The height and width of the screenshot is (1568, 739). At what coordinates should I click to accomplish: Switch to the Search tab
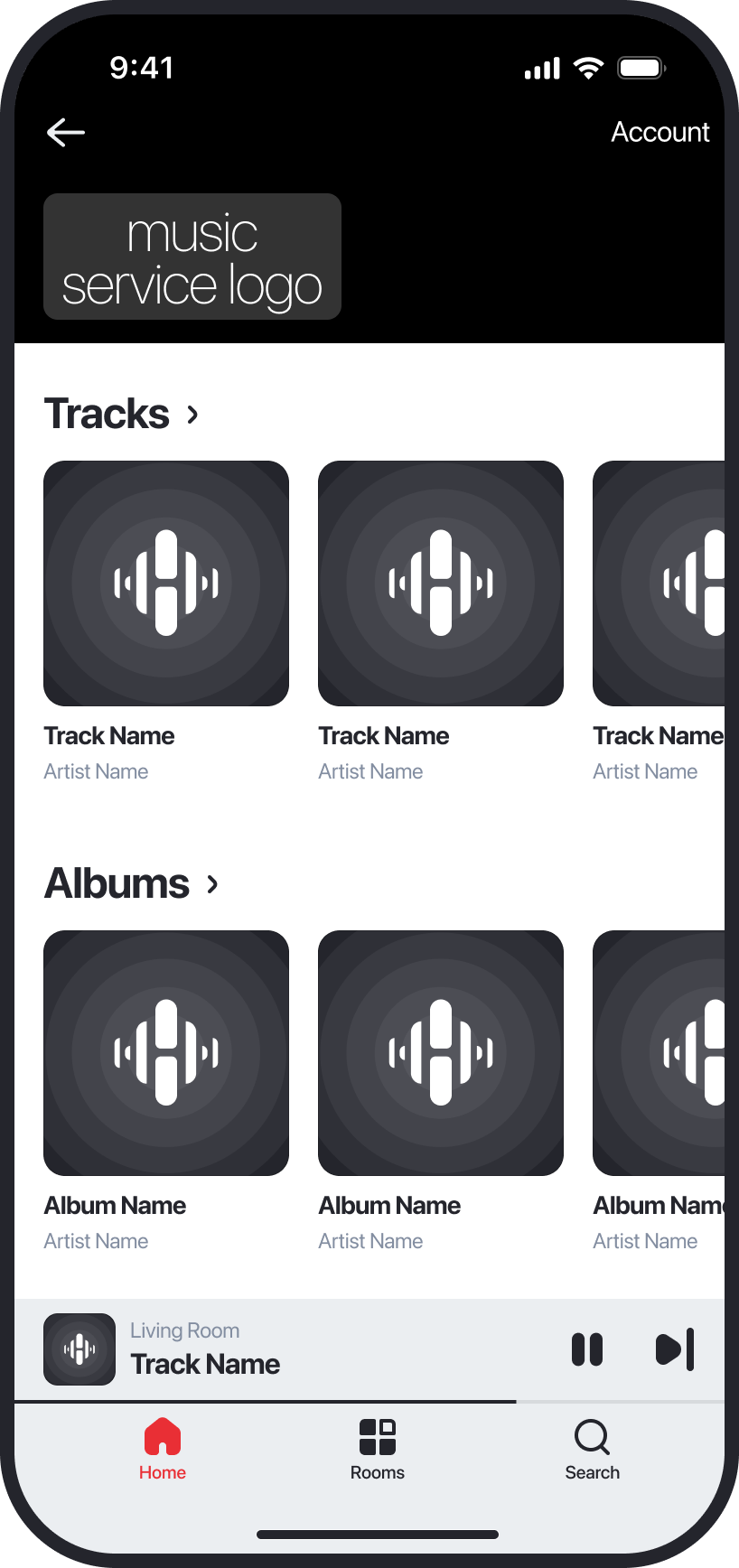pos(592,1449)
